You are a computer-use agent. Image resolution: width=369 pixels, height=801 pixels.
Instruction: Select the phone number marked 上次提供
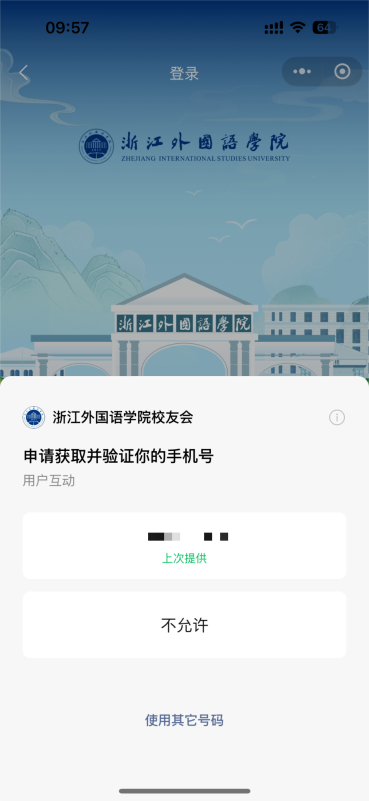pyautogui.click(x=184, y=546)
